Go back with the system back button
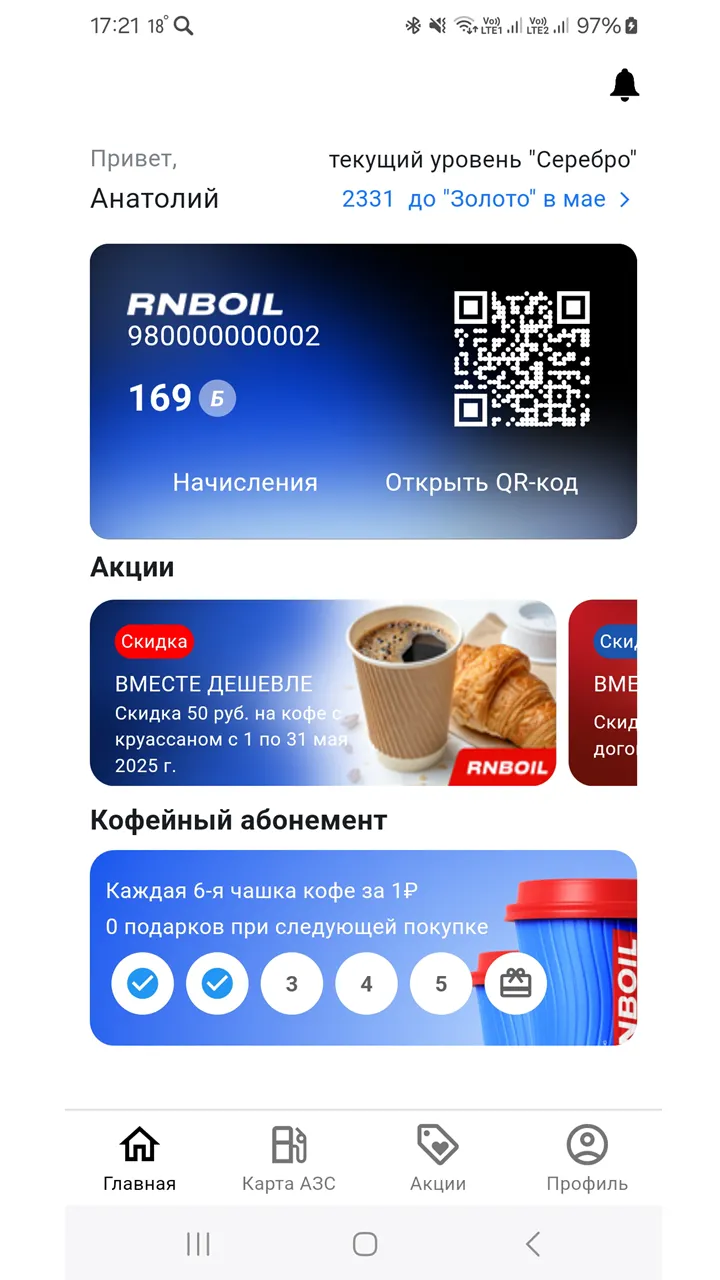Image resolution: width=720 pixels, height=1280 pixels. (x=533, y=1243)
